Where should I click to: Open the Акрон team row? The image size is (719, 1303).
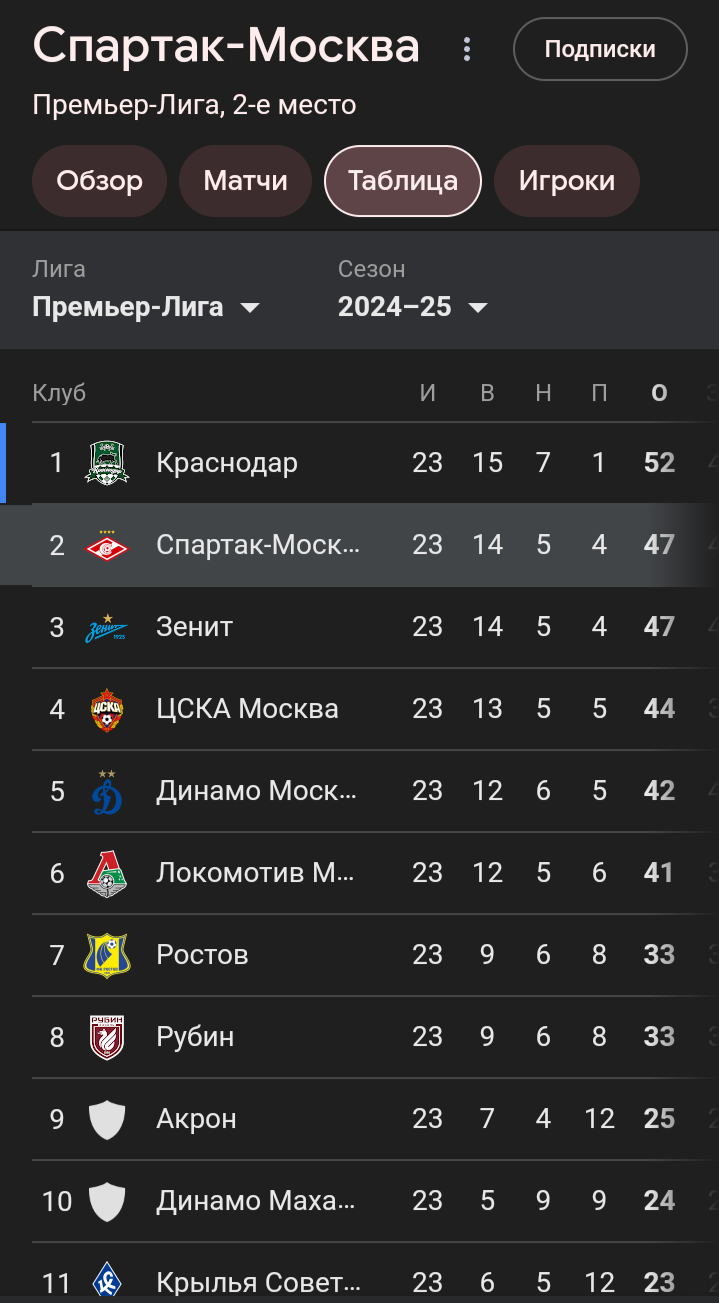pyautogui.click(x=375, y=1119)
